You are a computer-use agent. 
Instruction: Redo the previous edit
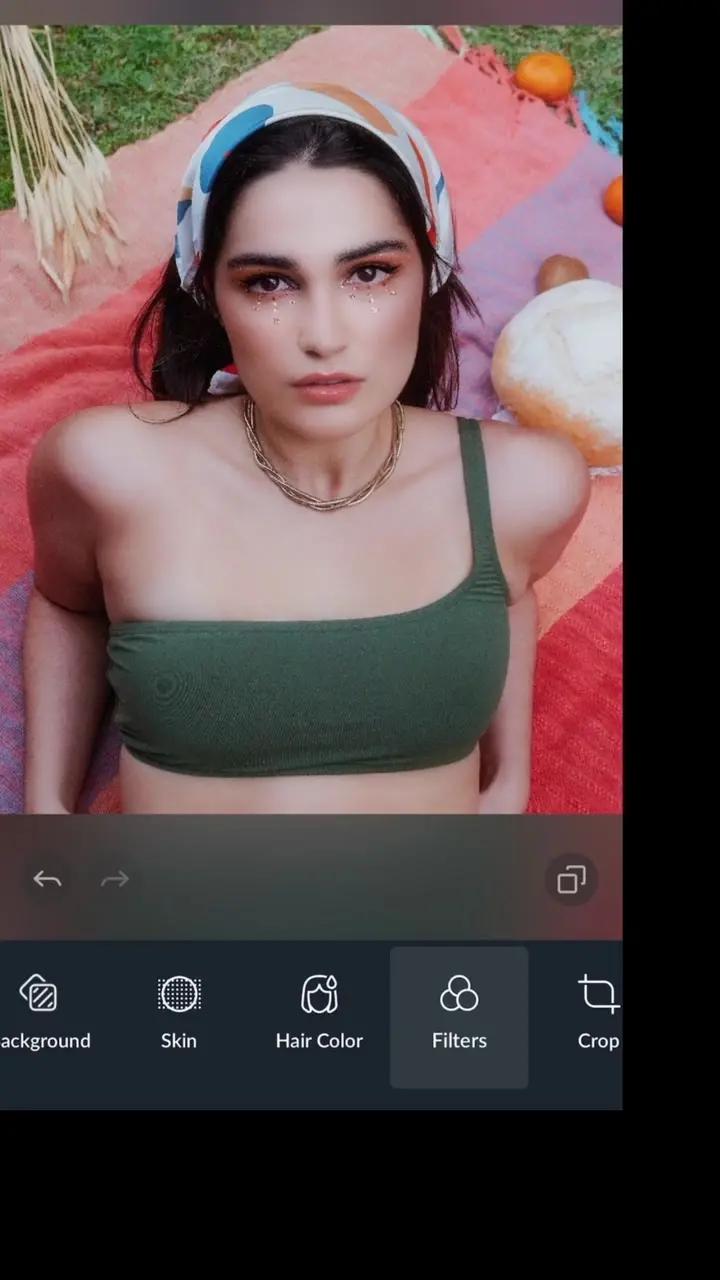coord(115,879)
